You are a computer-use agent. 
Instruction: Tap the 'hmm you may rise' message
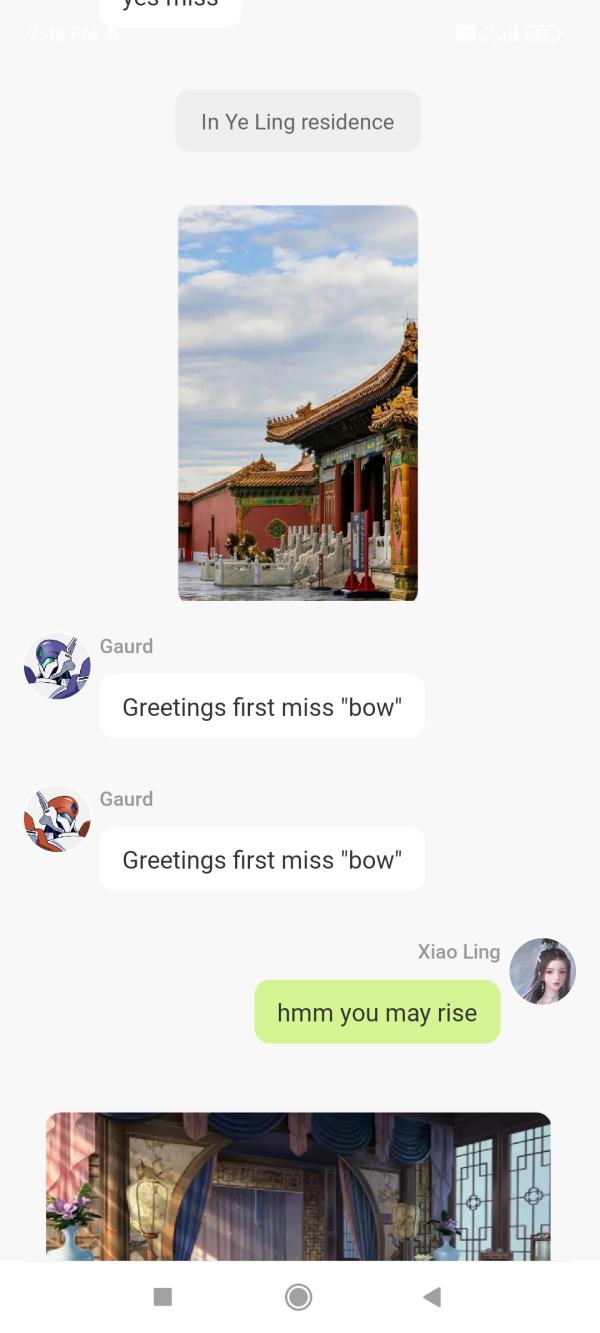tap(377, 1012)
